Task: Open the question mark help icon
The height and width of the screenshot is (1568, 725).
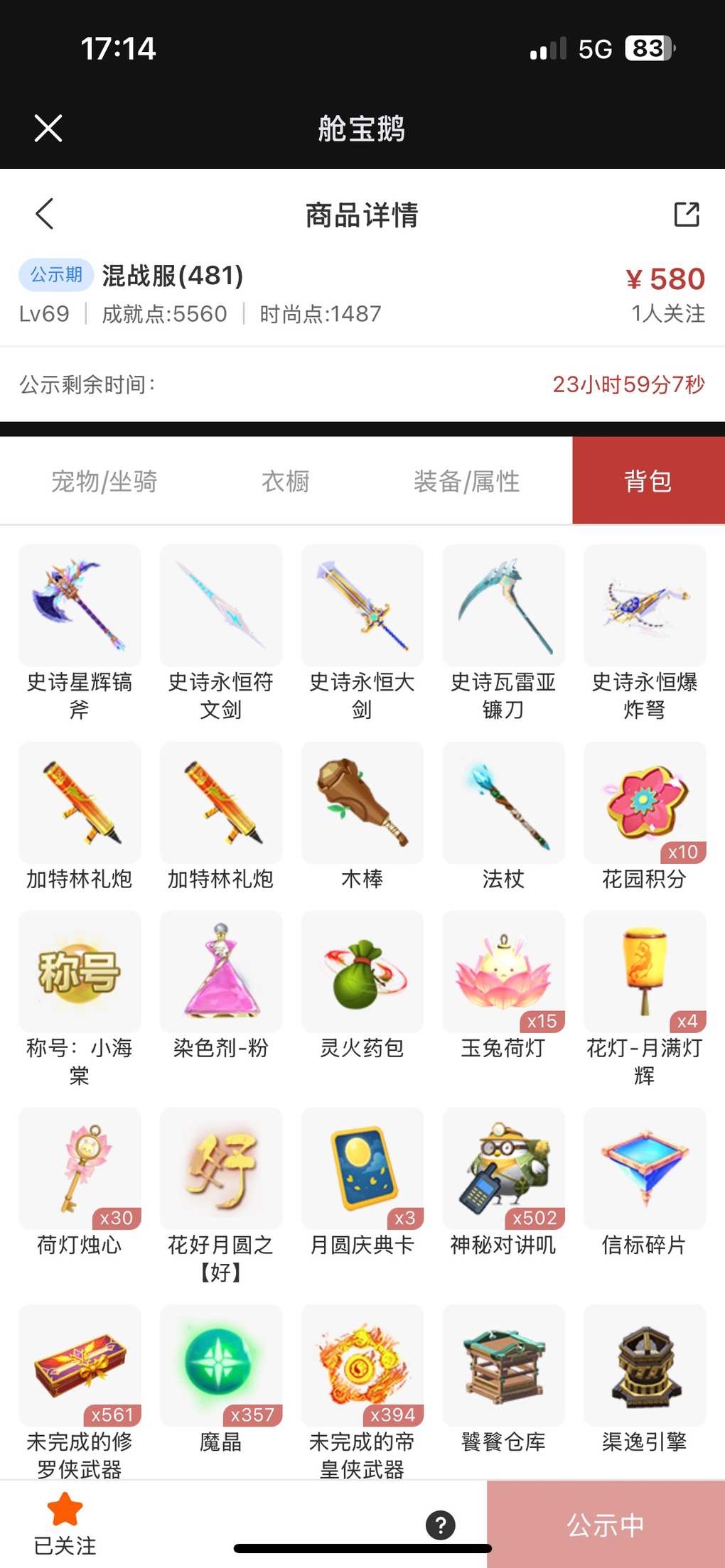Action: [x=441, y=1525]
